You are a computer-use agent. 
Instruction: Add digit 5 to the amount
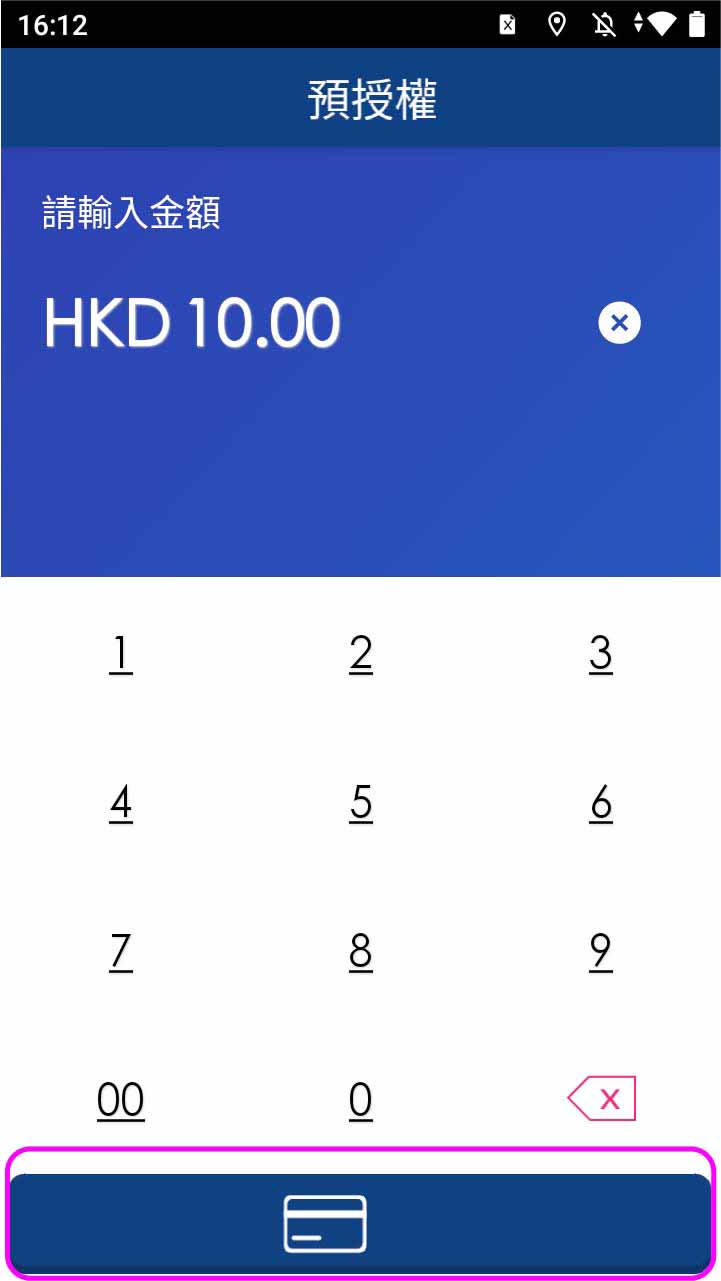tap(361, 802)
